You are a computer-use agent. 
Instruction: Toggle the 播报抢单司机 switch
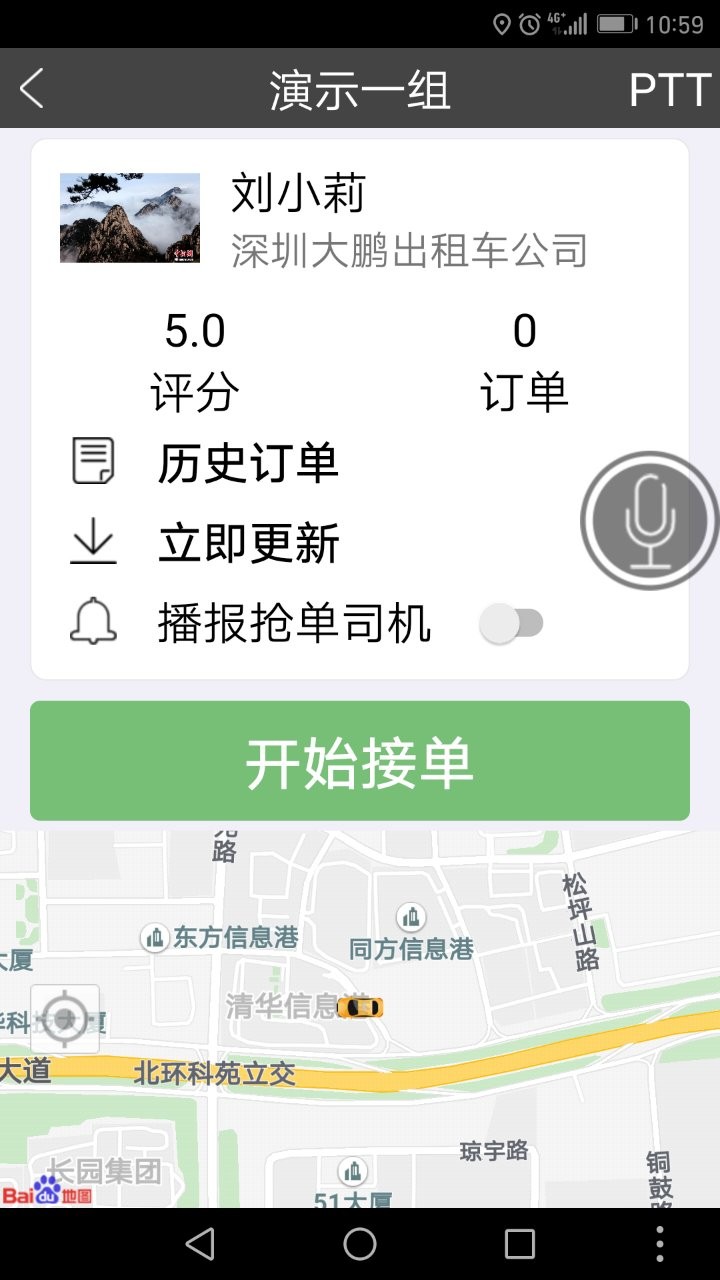click(x=511, y=624)
